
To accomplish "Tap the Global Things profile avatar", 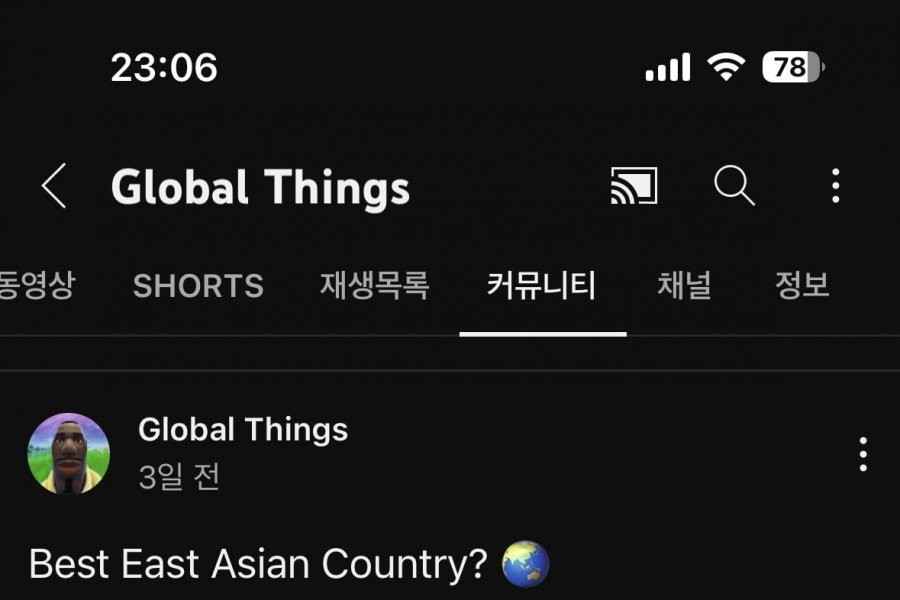I will [x=68, y=454].
